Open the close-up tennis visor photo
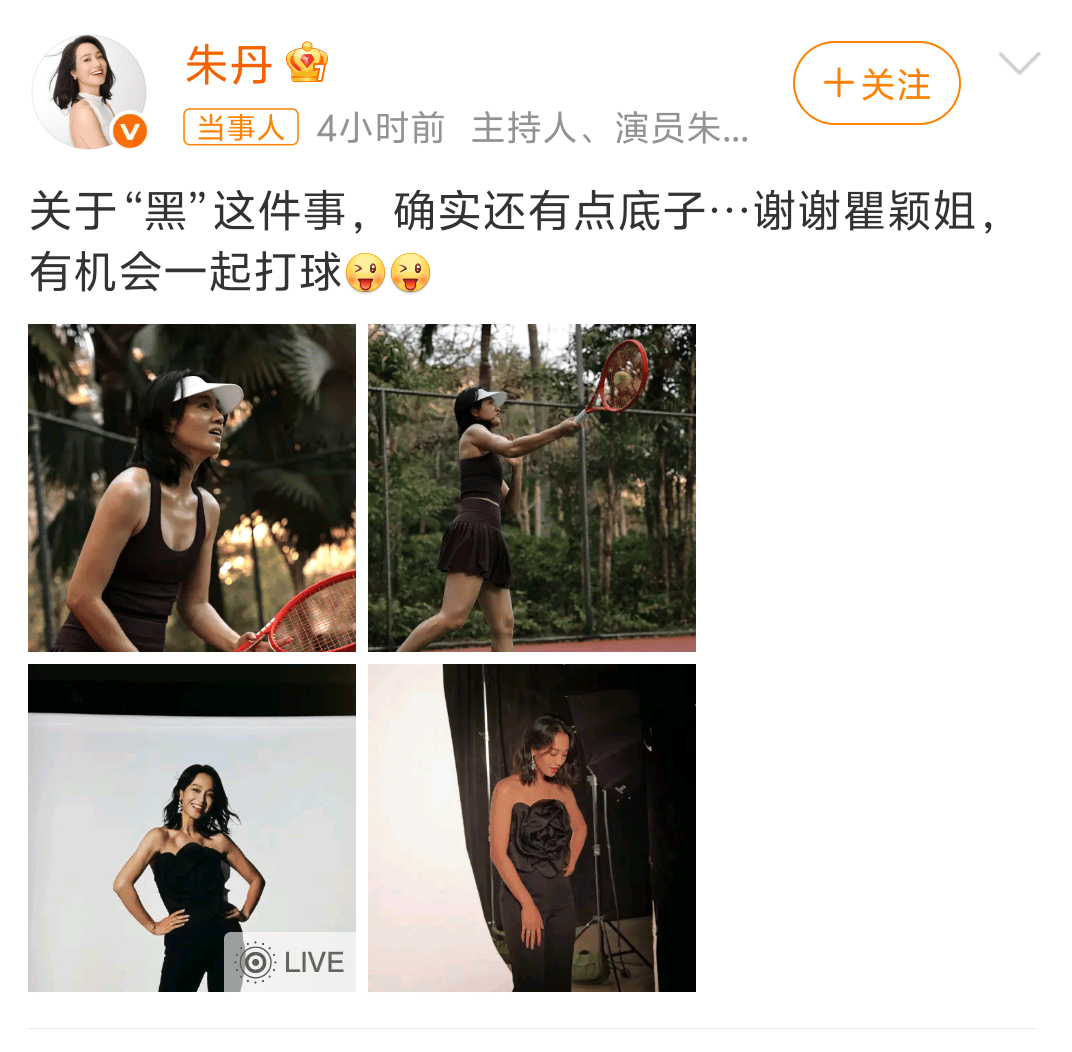 point(192,488)
